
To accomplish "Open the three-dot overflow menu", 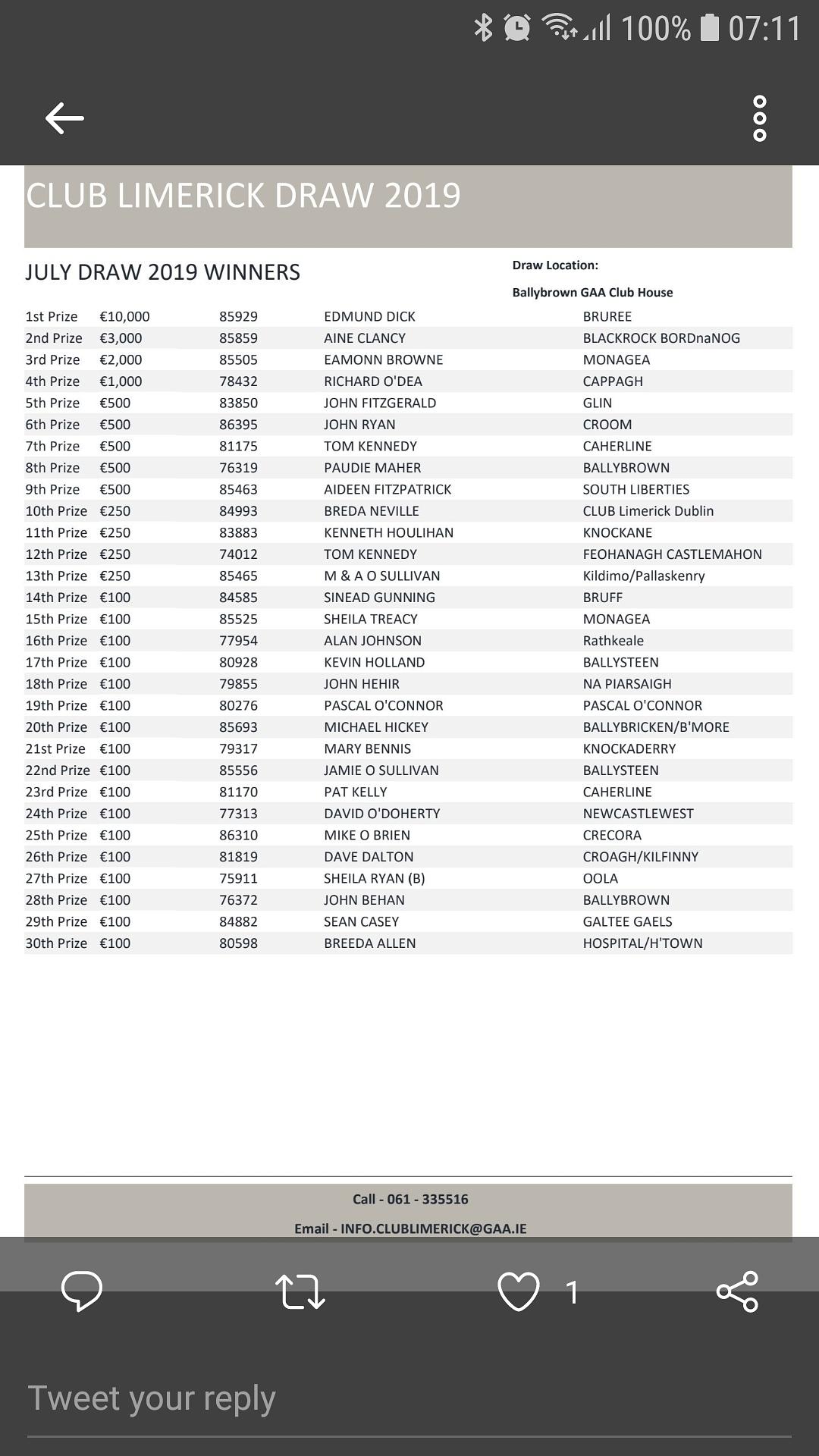I will 760,118.
